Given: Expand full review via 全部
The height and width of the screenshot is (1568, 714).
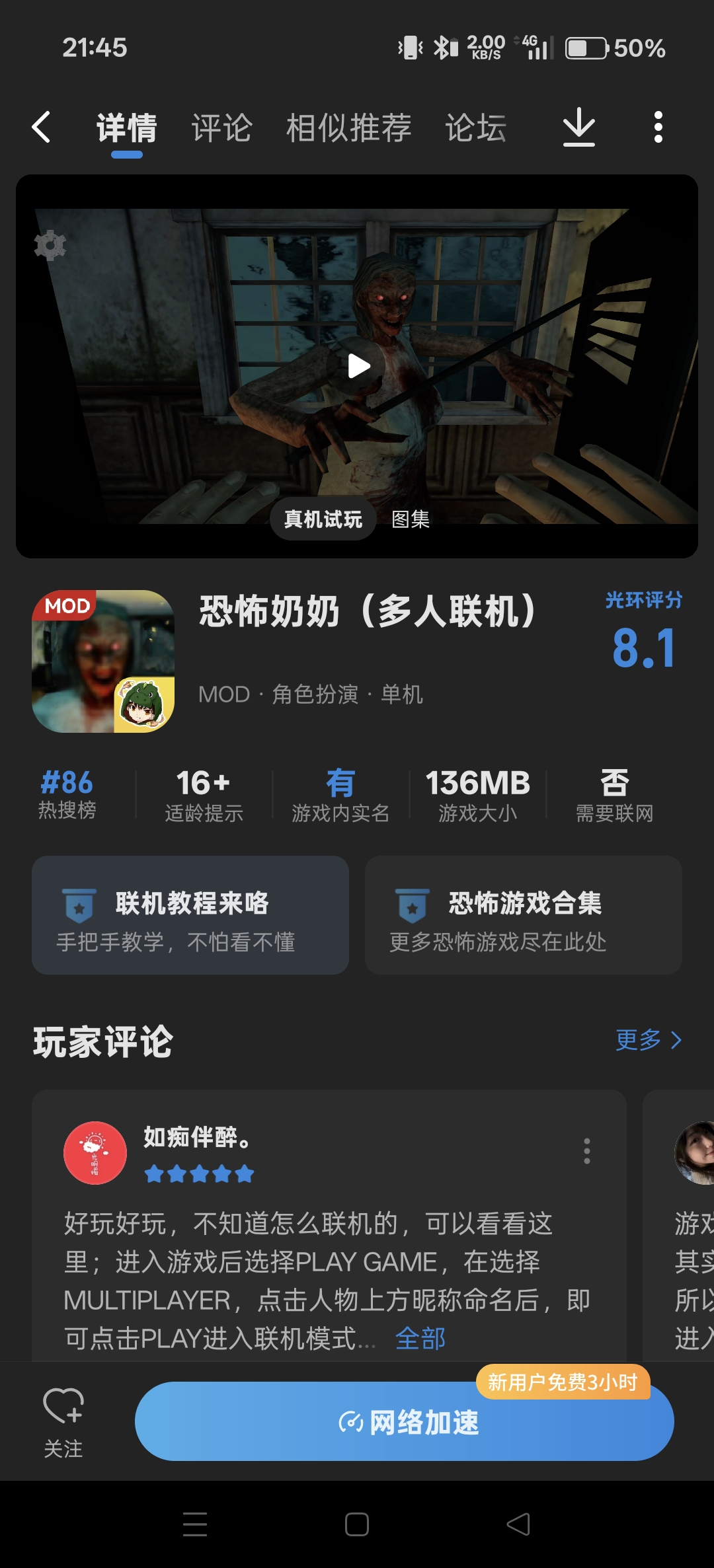Looking at the screenshot, I should 420,1339.
